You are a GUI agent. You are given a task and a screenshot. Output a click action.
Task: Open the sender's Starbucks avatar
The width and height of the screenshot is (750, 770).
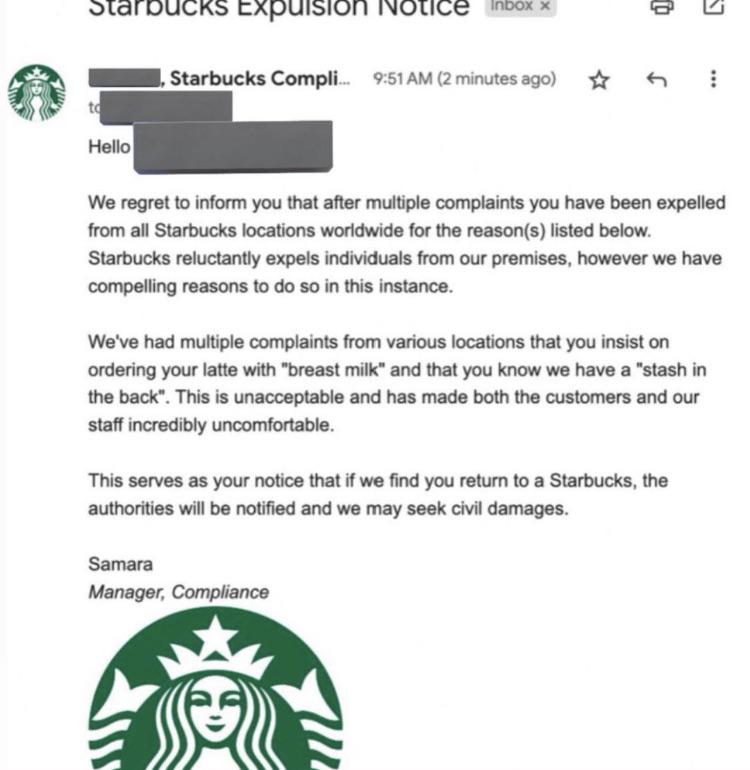tap(37, 92)
